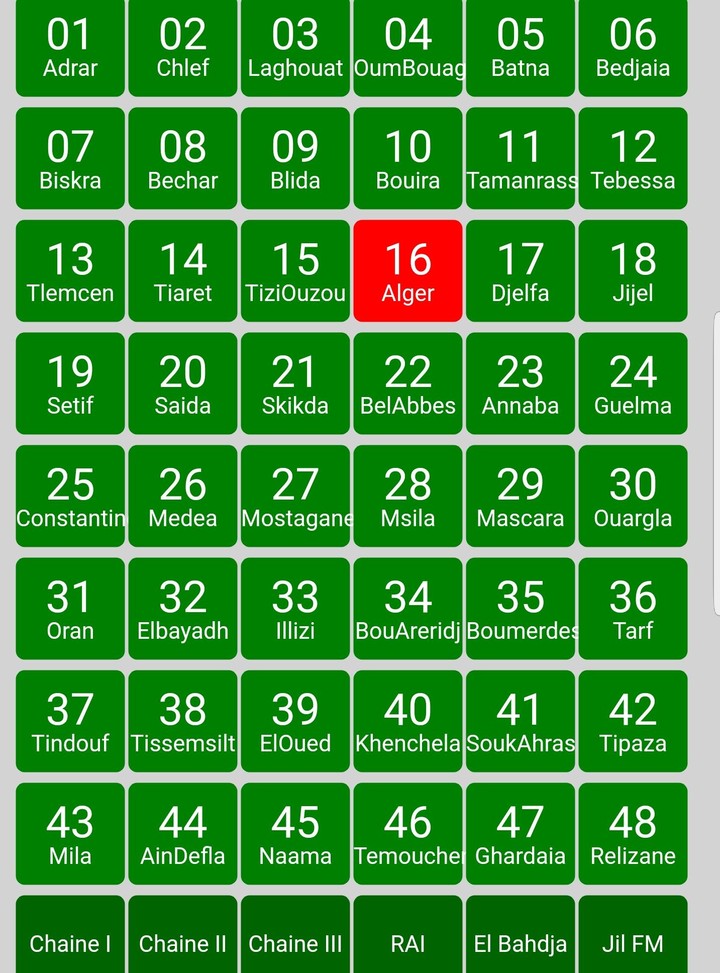Open 44 AinDefla station
Image resolution: width=720 pixels, height=973 pixels.
point(183,834)
